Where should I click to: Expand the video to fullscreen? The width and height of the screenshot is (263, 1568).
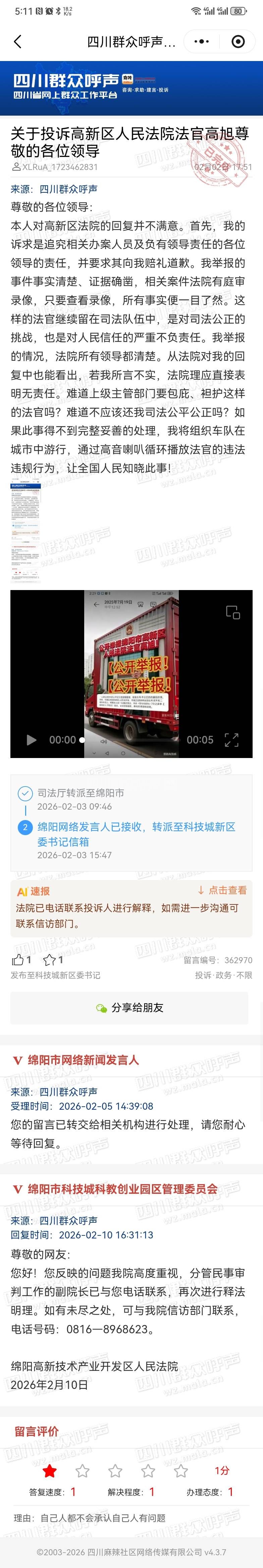[x=231, y=740]
